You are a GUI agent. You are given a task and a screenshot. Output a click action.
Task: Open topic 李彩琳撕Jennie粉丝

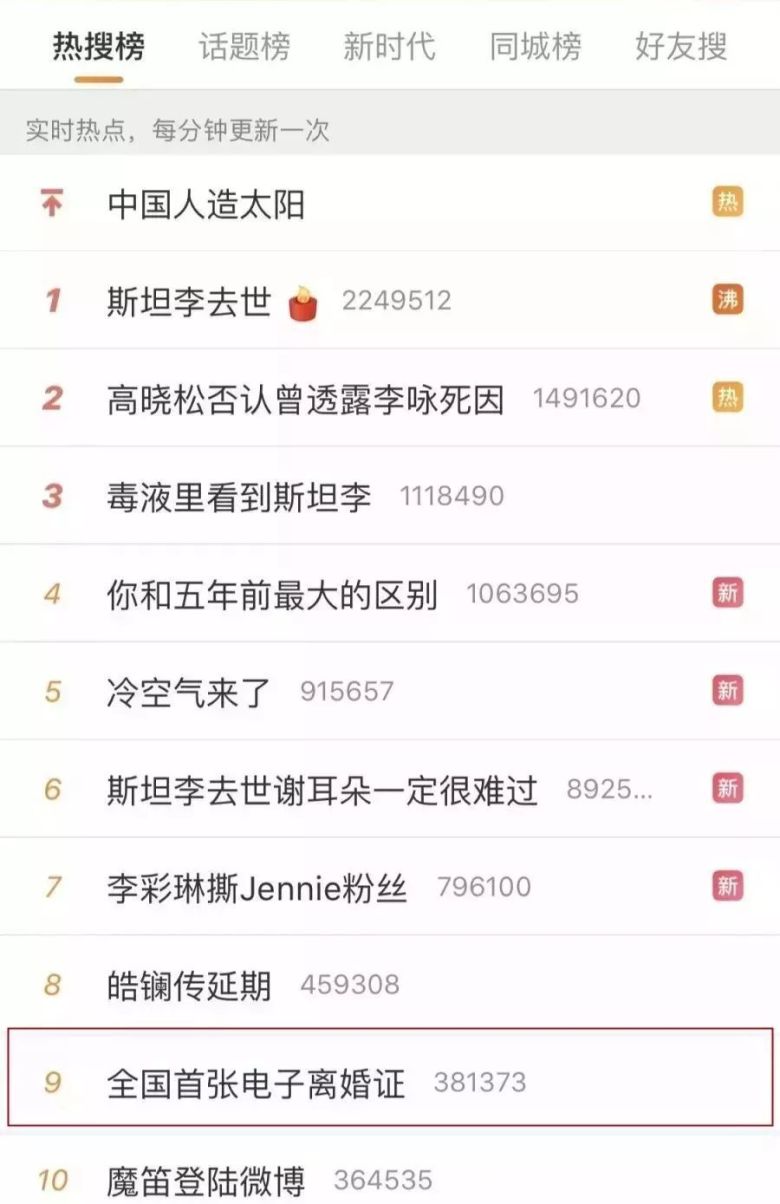[x=257, y=887]
